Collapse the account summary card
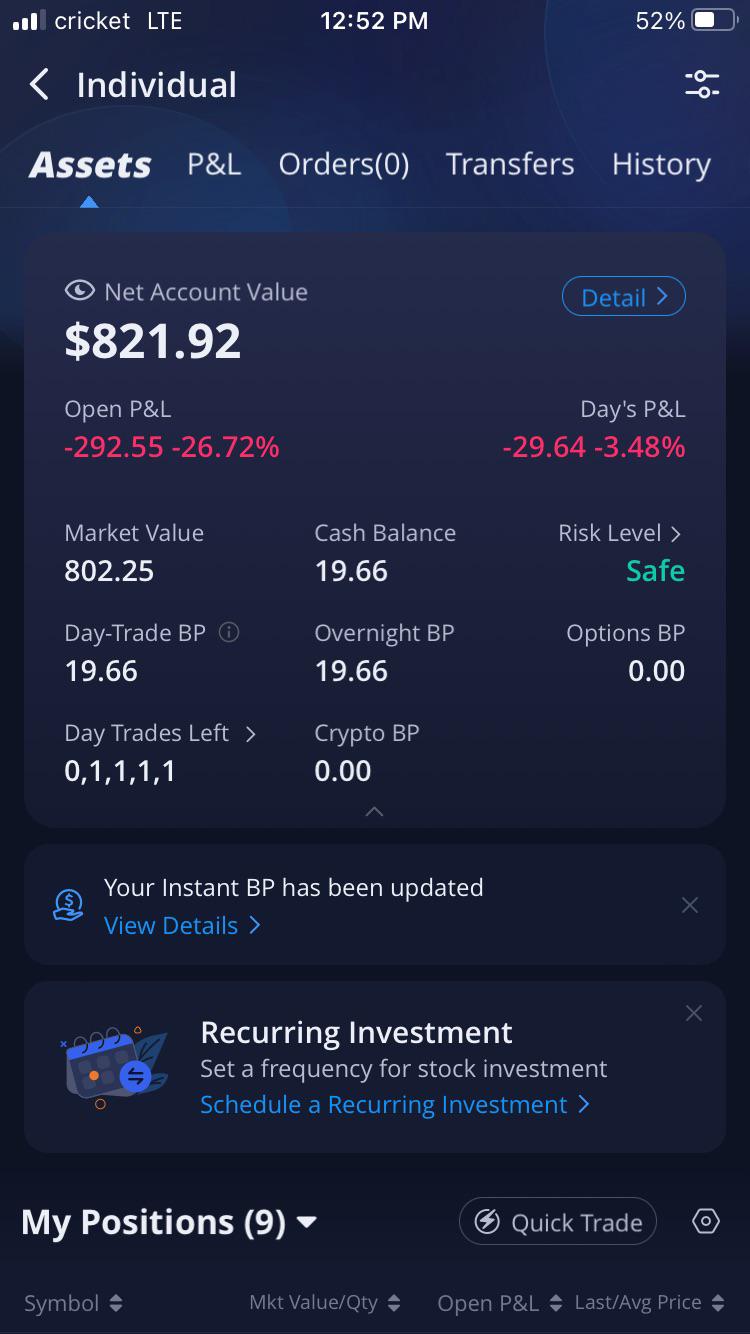 [x=374, y=811]
